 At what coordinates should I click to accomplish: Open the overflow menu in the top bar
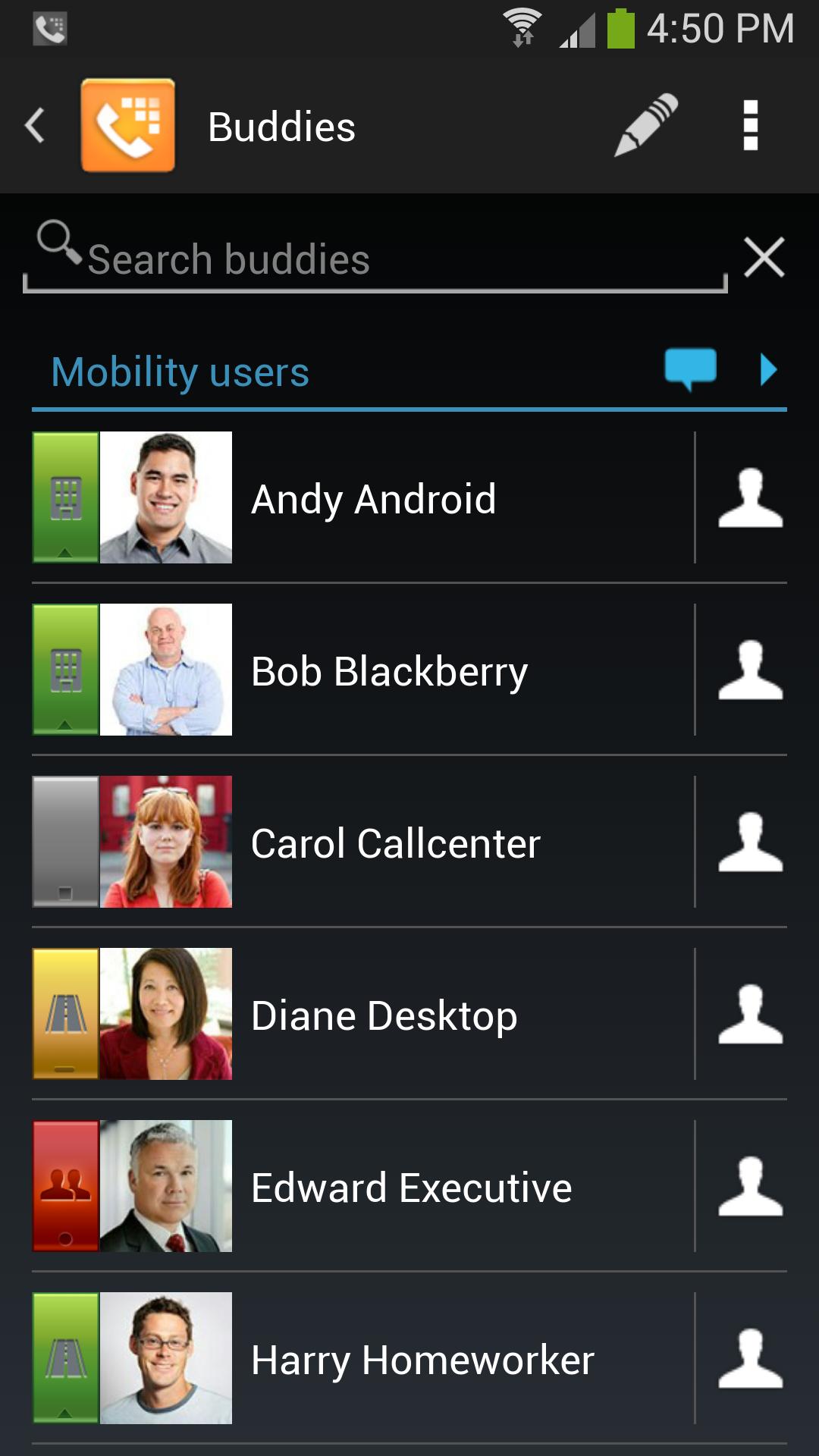tap(750, 126)
